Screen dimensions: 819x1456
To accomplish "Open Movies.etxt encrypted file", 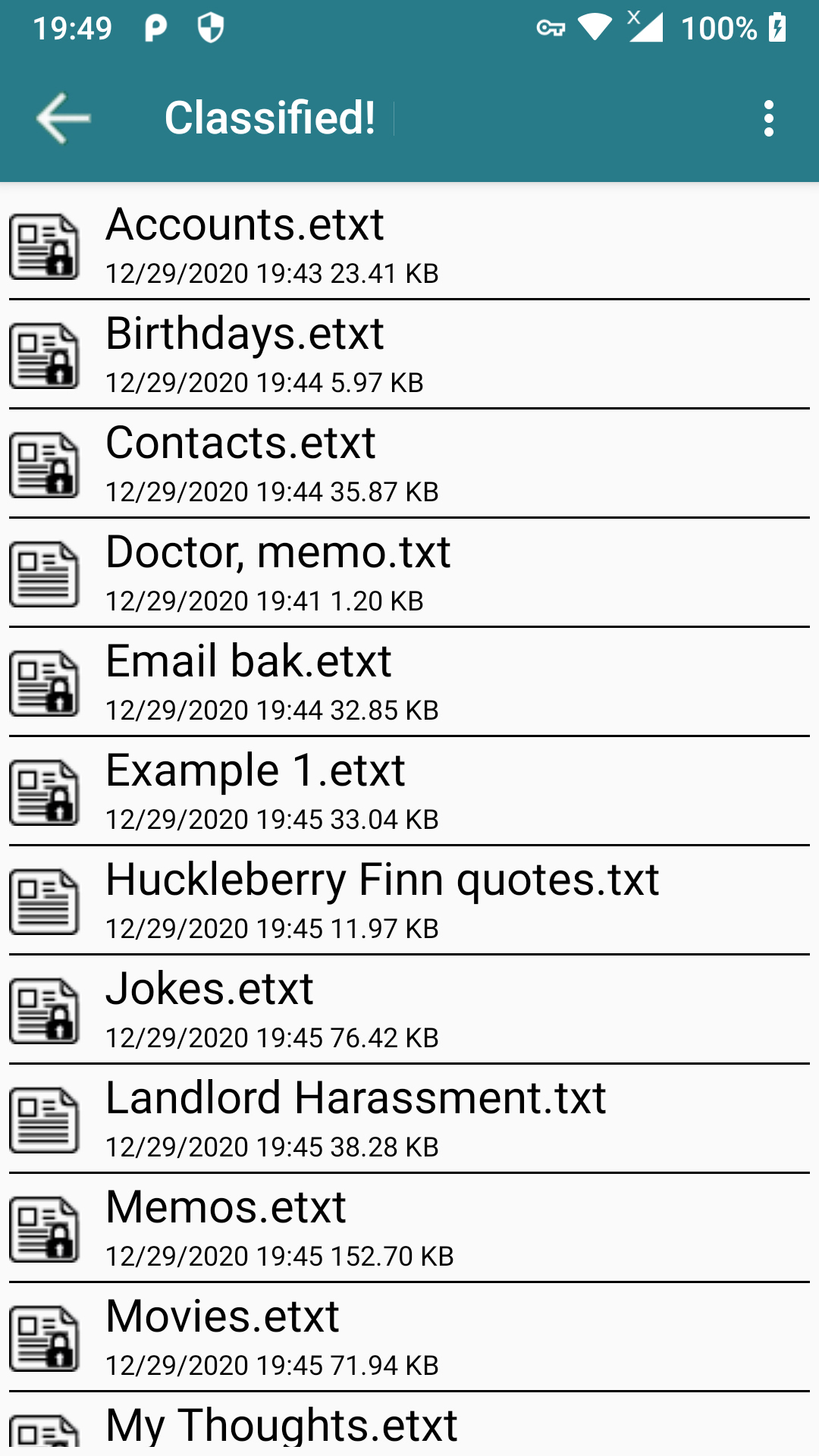I will coord(409,1338).
